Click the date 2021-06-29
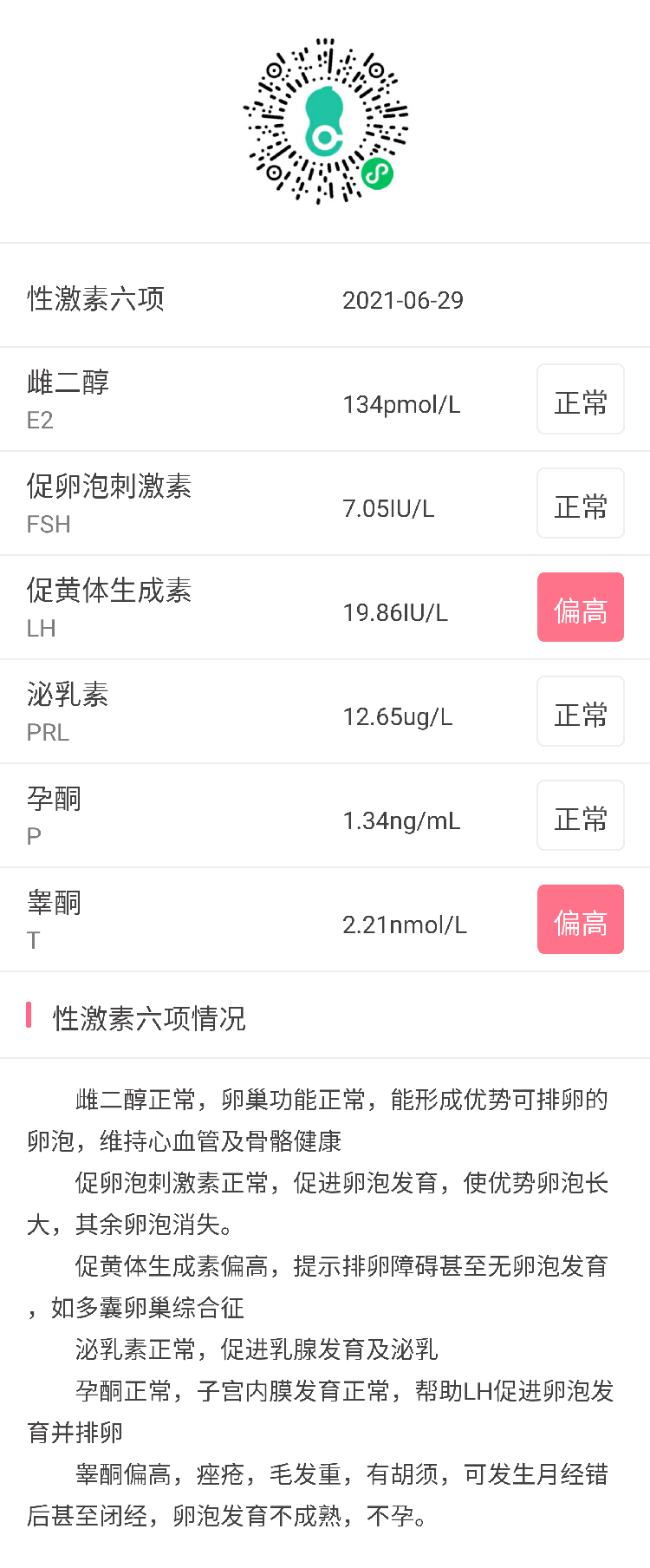This screenshot has height=1568, width=650. click(x=403, y=301)
